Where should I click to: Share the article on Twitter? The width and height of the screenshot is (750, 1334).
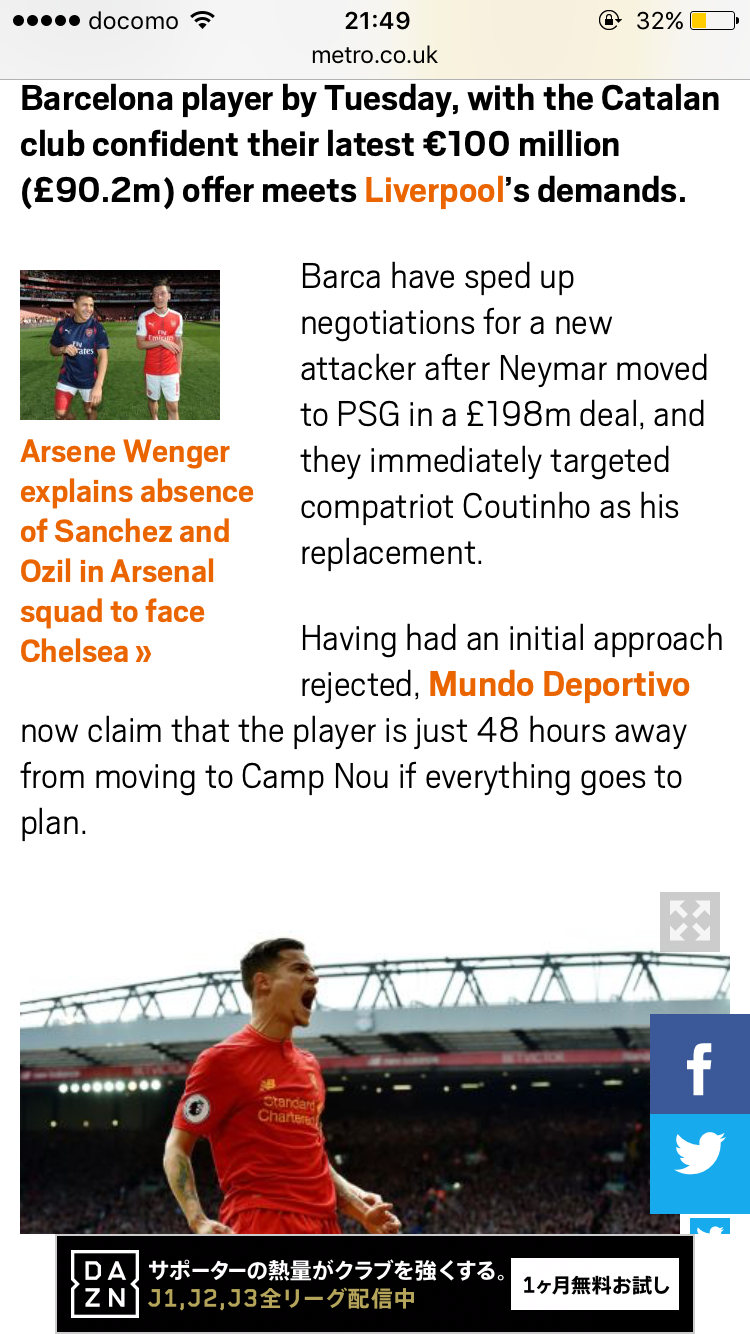[699, 1162]
